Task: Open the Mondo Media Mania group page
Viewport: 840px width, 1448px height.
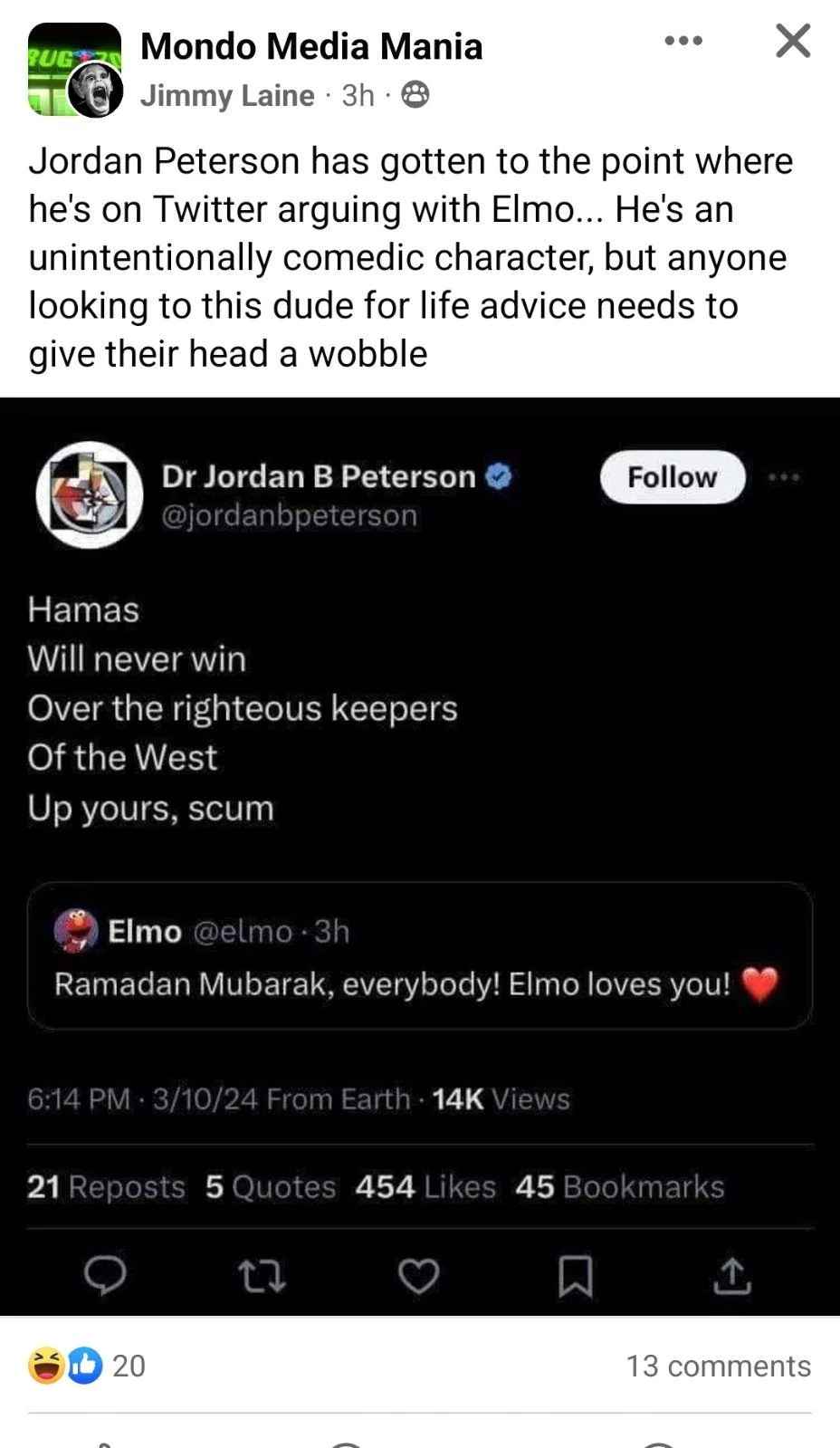Action: coord(311,46)
